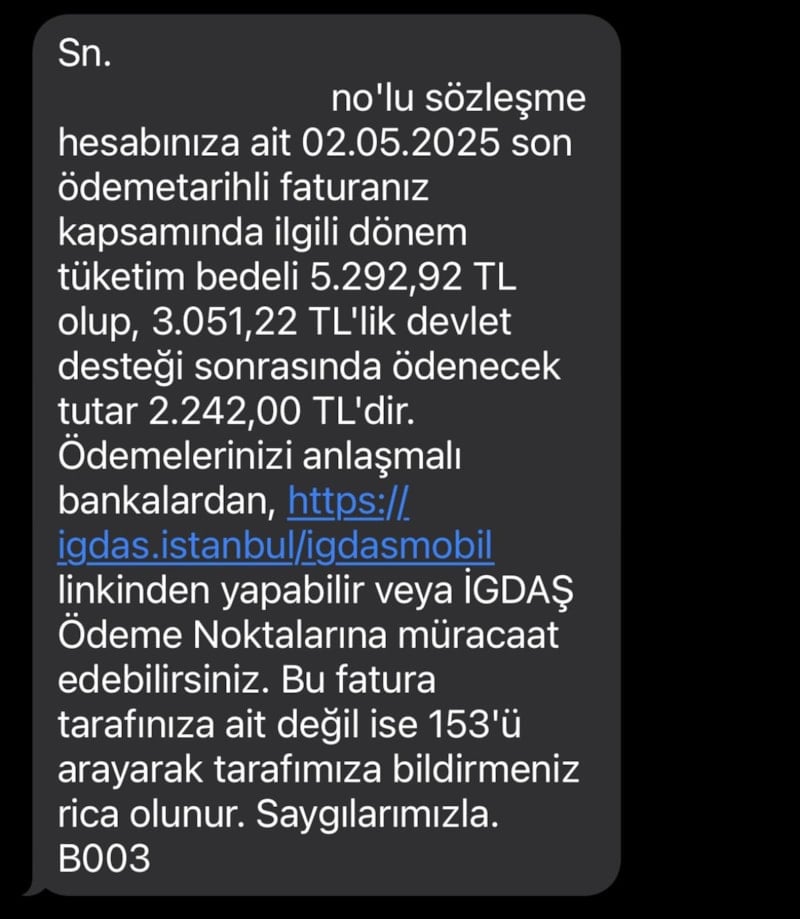The width and height of the screenshot is (800, 919).
Task: Open the igdas.istanbul/igdasmobil payment link
Action: [x=276, y=548]
